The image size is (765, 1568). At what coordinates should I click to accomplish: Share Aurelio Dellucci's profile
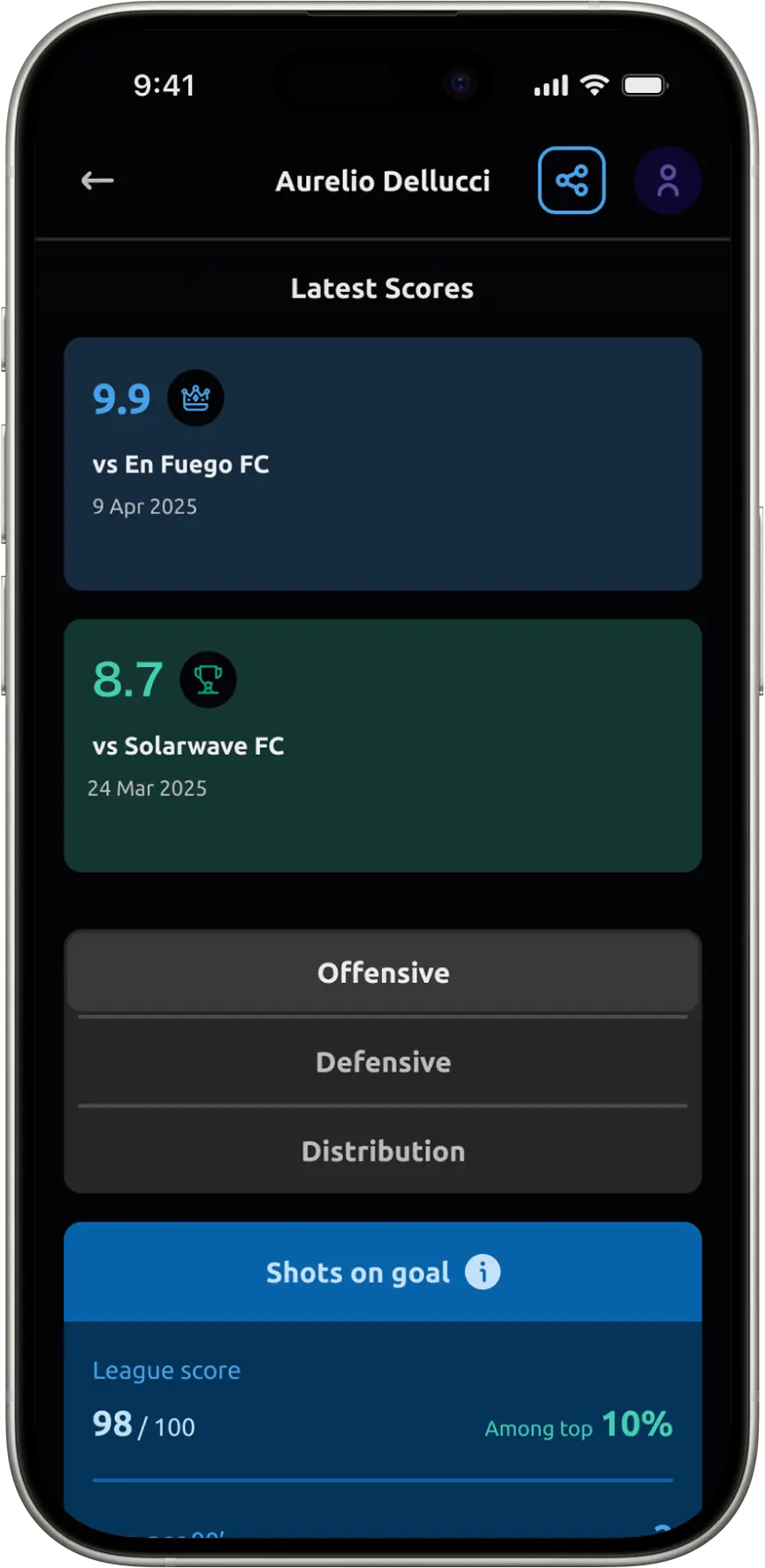[x=571, y=181]
